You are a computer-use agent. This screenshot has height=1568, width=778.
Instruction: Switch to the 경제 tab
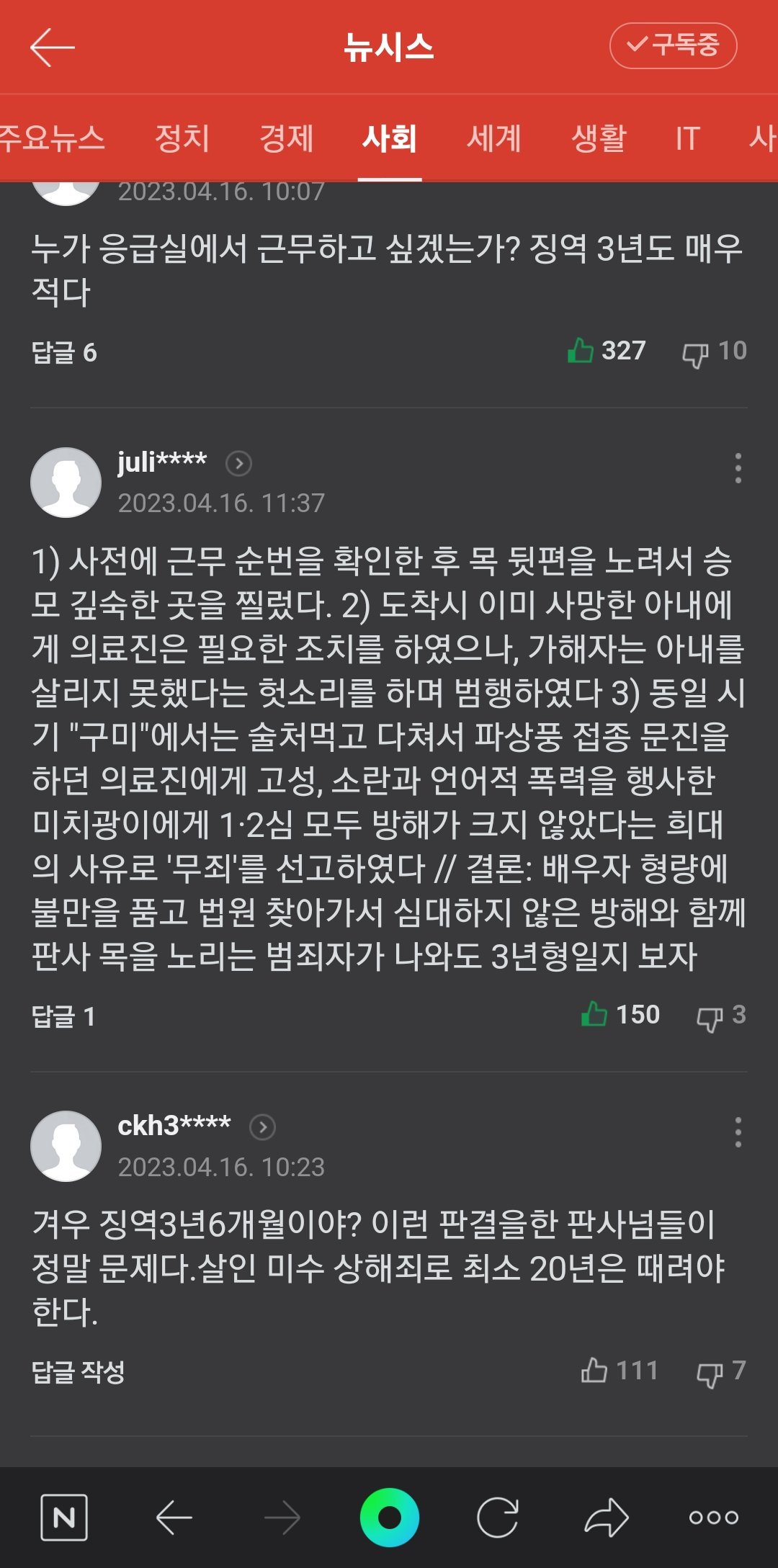[x=287, y=138]
